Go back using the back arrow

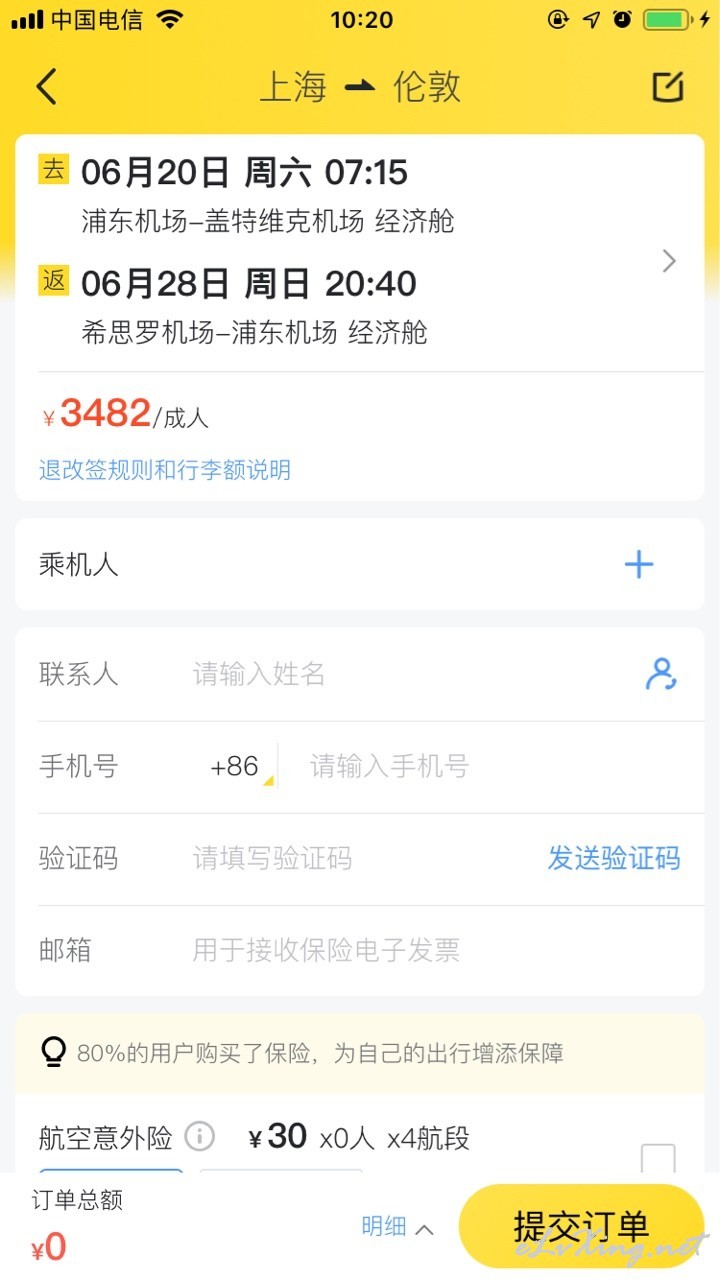(47, 87)
